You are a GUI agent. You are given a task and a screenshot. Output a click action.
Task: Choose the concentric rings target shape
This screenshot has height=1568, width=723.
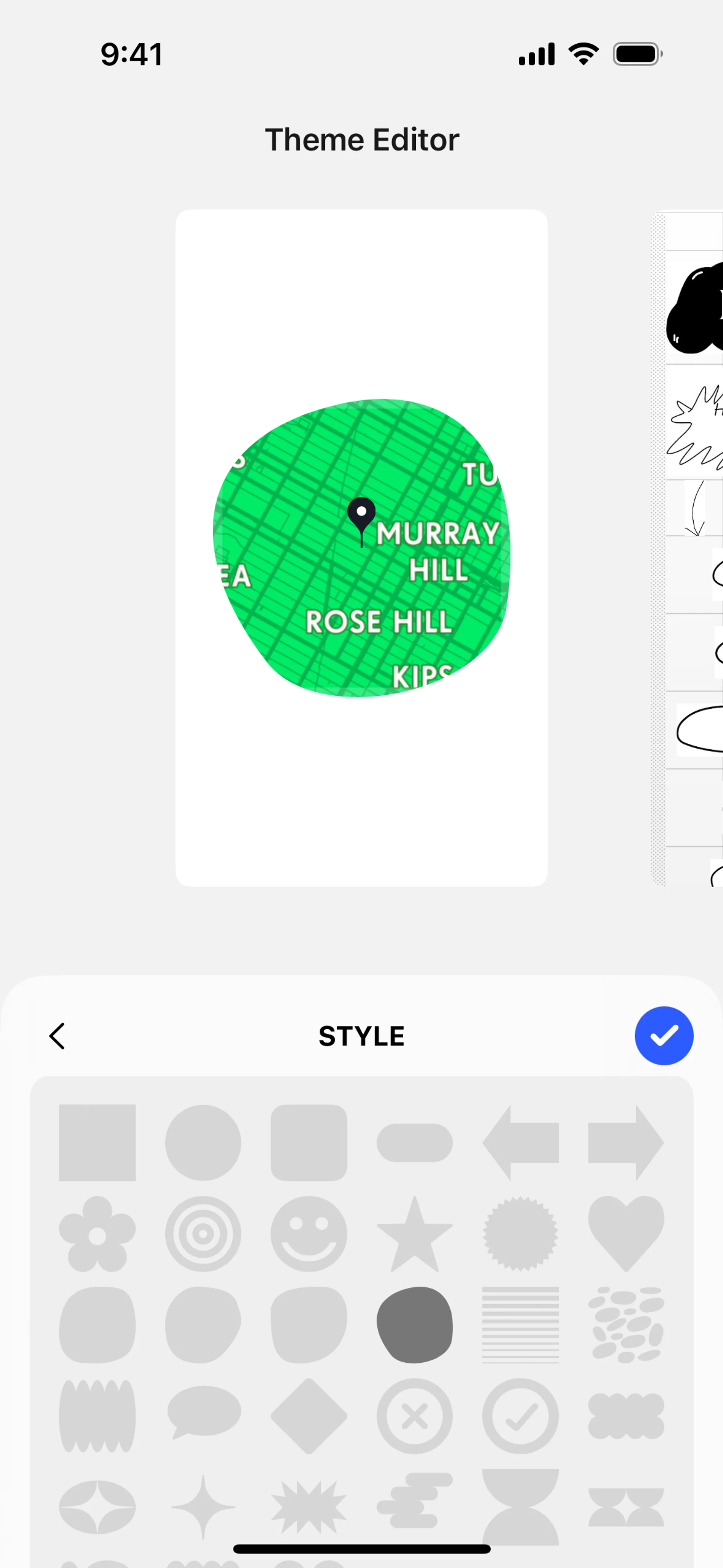click(203, 1234)
